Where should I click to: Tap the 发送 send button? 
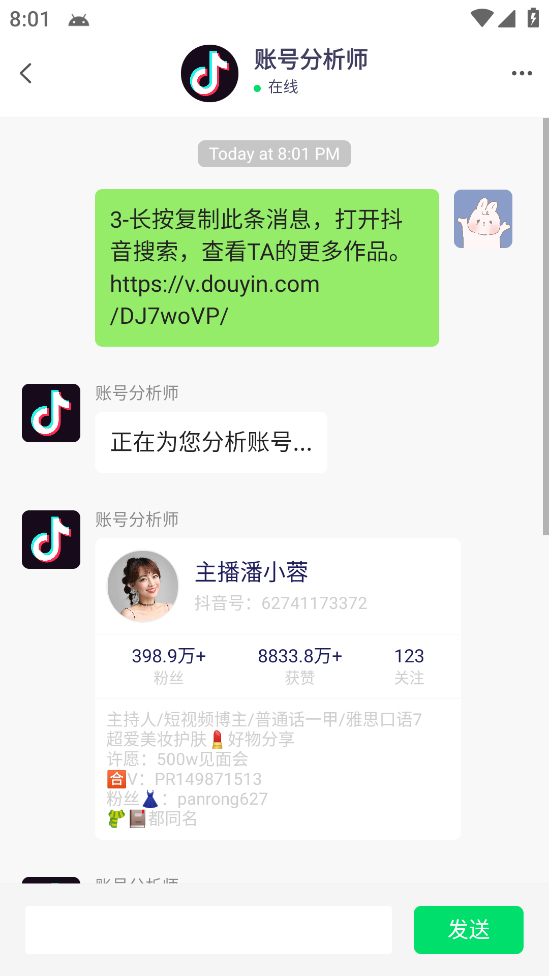[x=469, y=929]
